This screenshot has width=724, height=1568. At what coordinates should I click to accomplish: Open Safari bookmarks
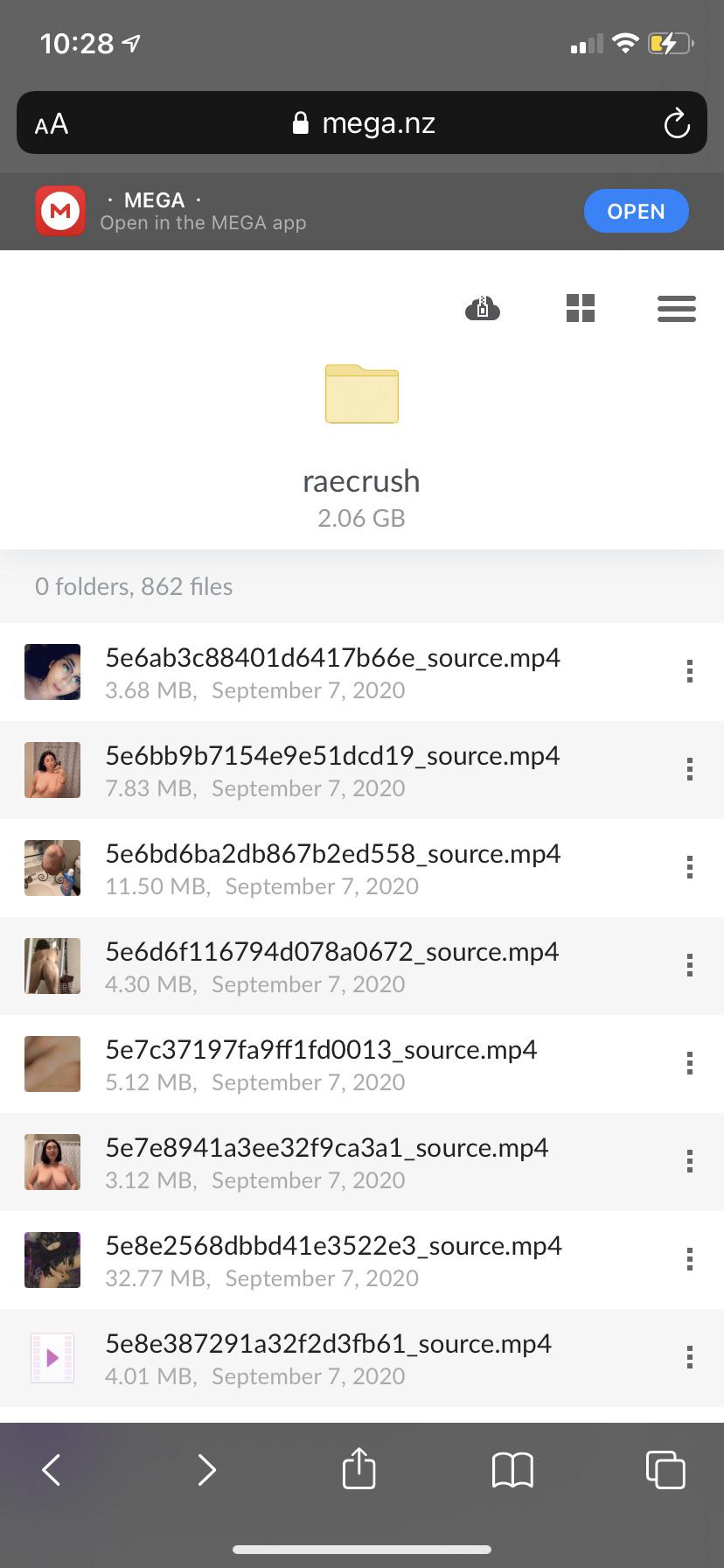[x=512, y=1470]
